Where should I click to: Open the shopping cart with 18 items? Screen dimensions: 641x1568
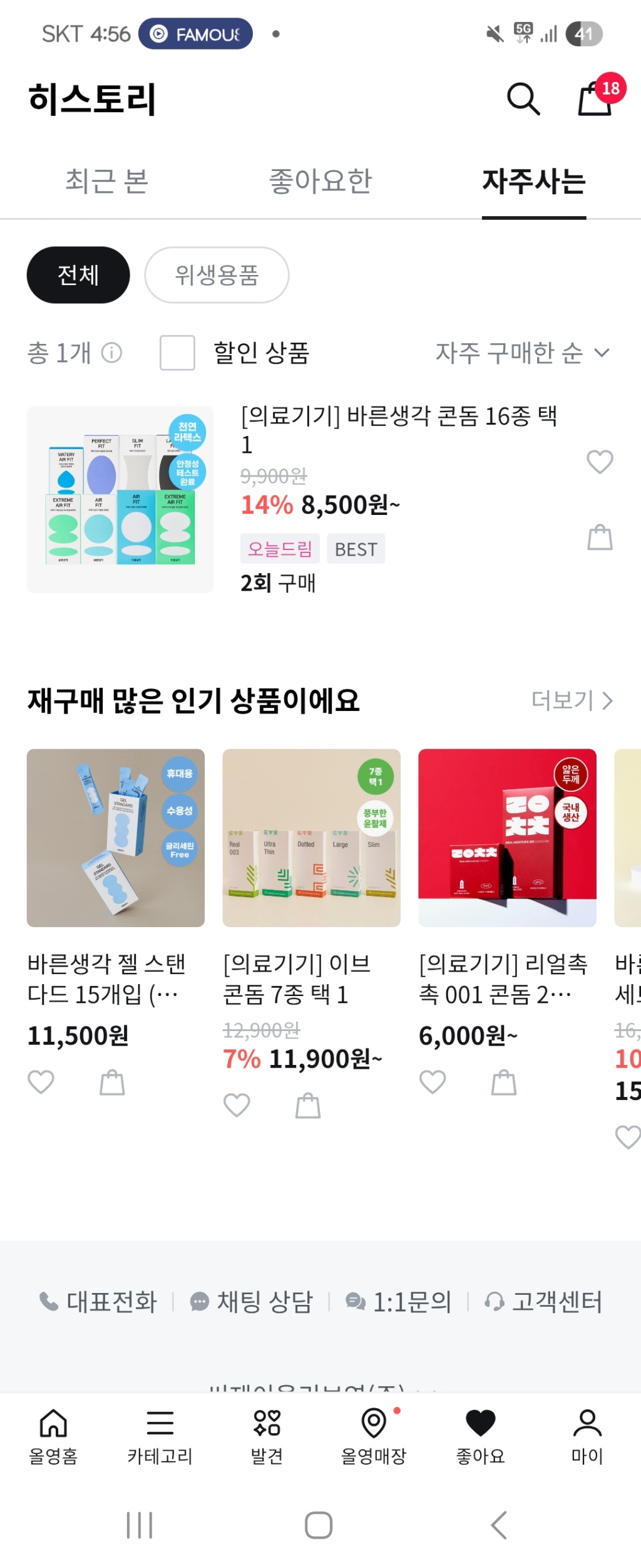click(595, 99)
